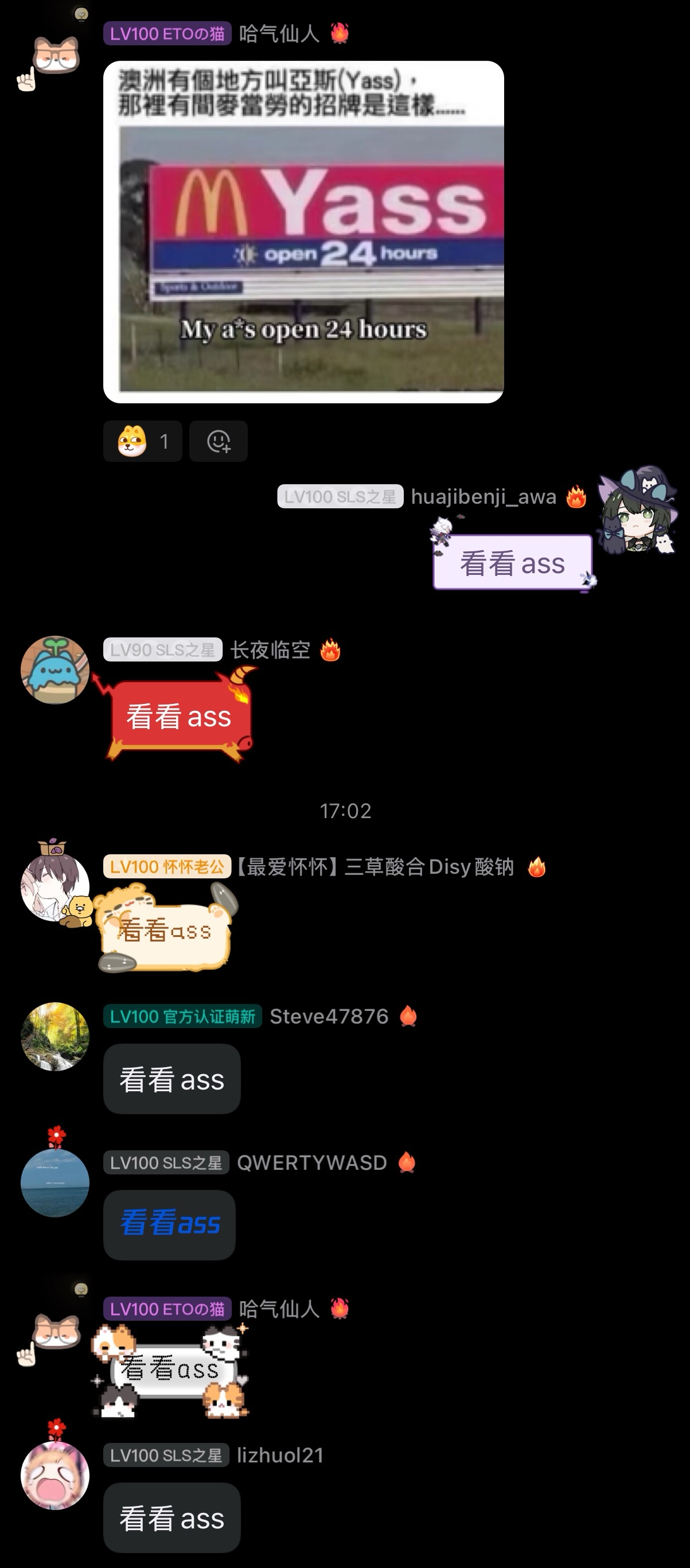
Task: Tap the cat emoji reaction with count 1
Action: (x=142, y=441)
